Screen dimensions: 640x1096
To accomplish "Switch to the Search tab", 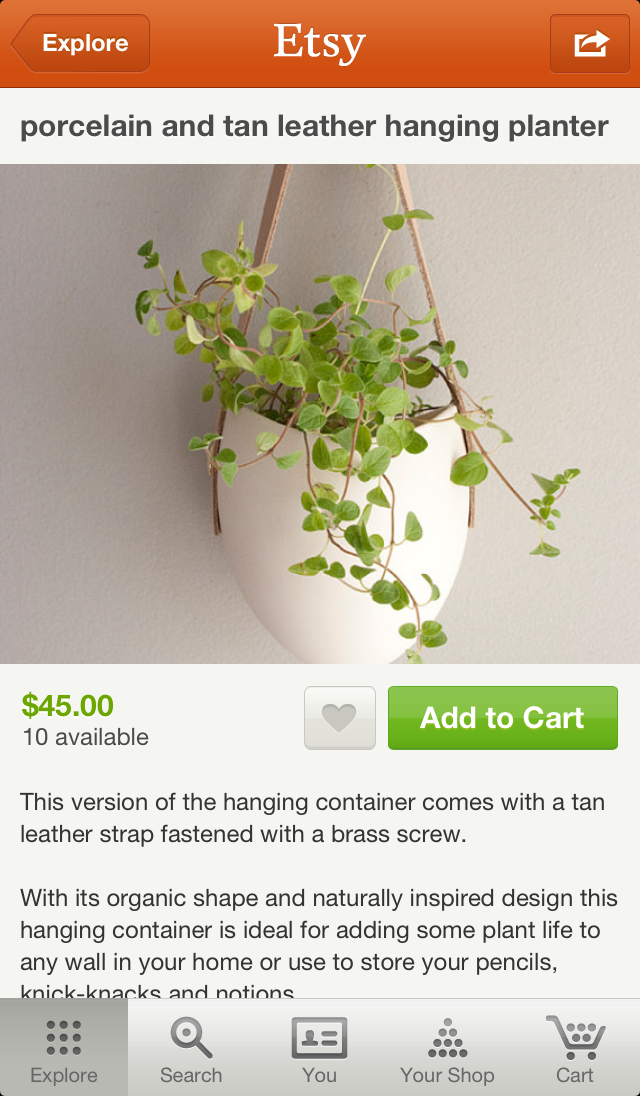I will pos(191,1050).
